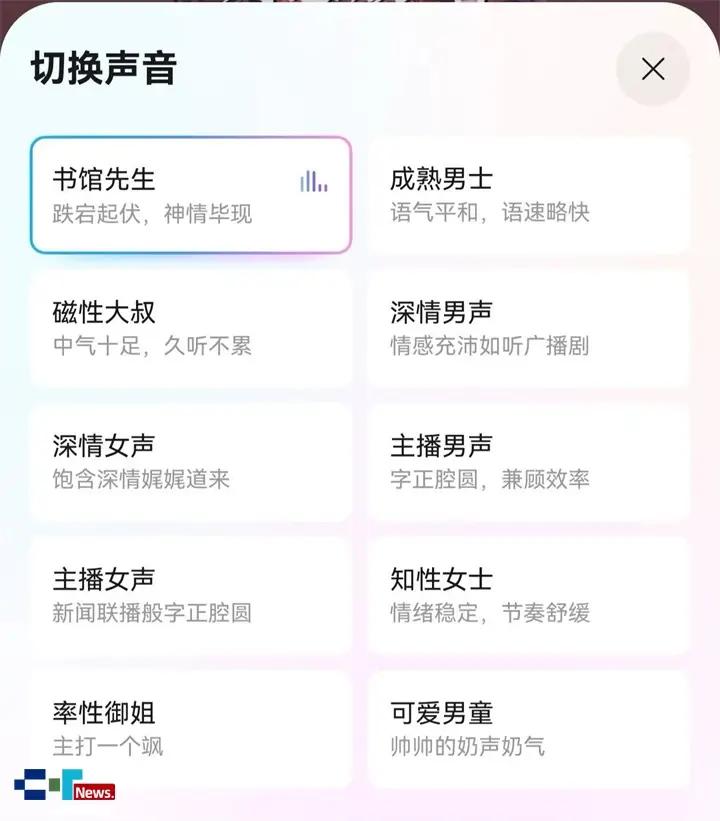This screenshot has height=821, width=720.
Task: Pick the 深情男声 voice
Action: click(528, 328)
